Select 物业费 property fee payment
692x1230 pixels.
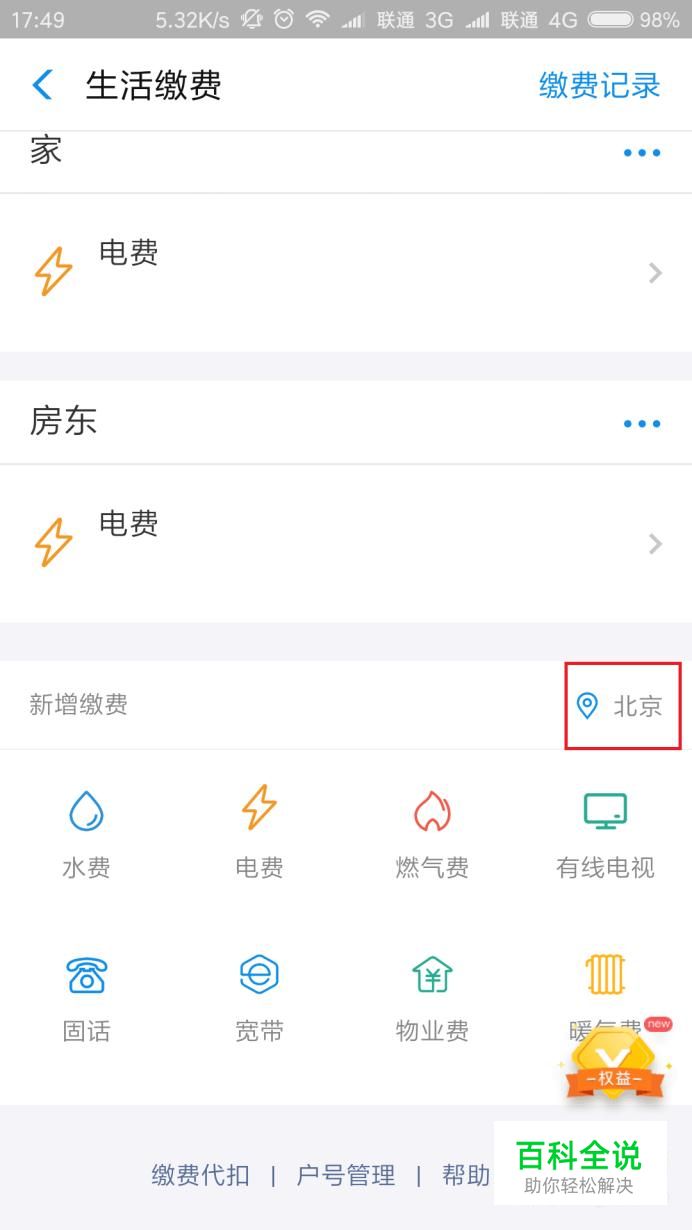tap(432, 997)
